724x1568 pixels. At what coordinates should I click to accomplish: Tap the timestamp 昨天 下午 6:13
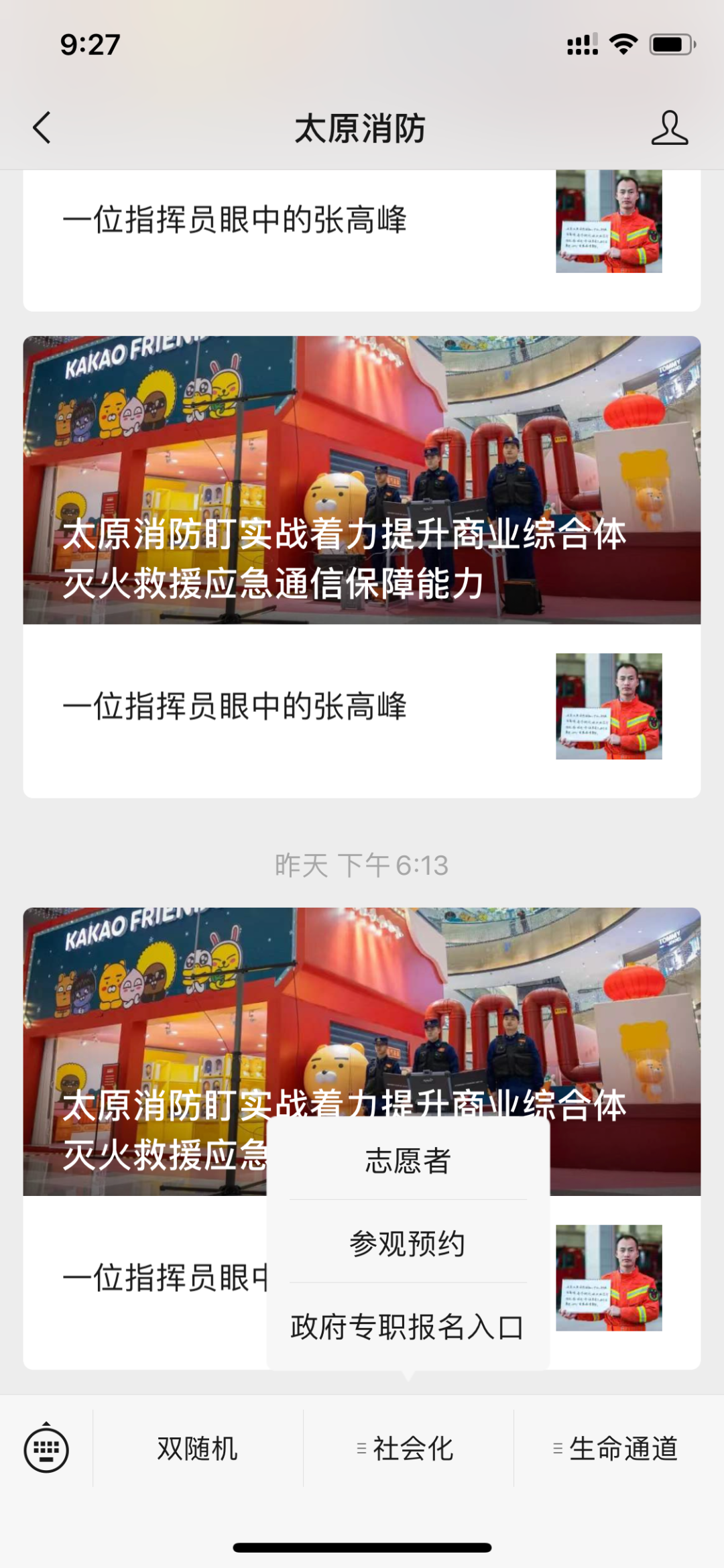tap(362, 864)
